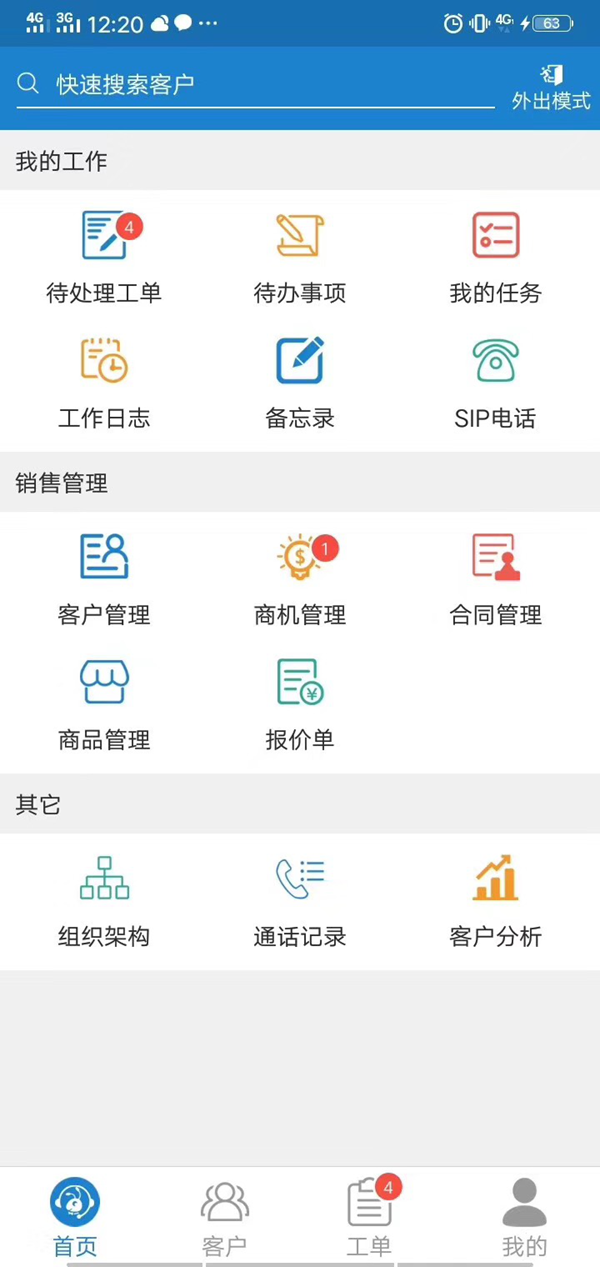The height and width of the screenshot is (1267, 600).
Task: Open 待处理工单
Action: click(104, 257)
